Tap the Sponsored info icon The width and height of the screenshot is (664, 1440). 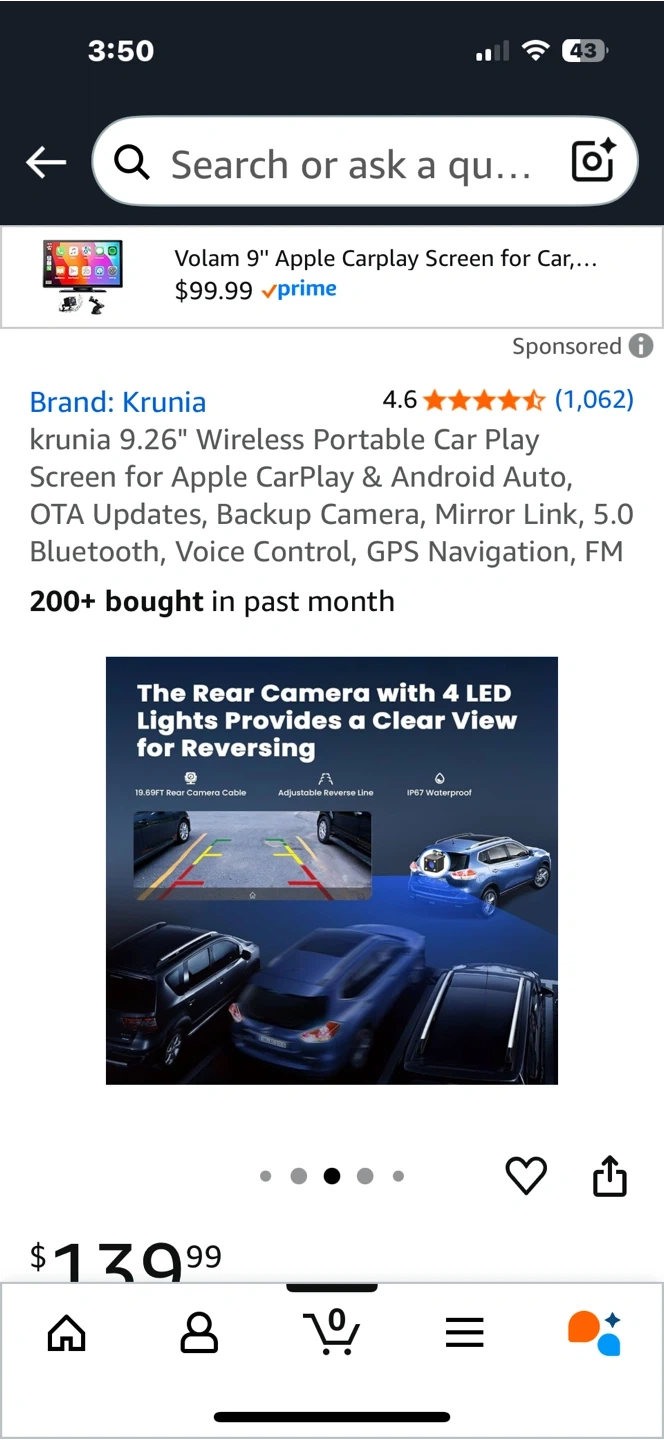(641, 346)
